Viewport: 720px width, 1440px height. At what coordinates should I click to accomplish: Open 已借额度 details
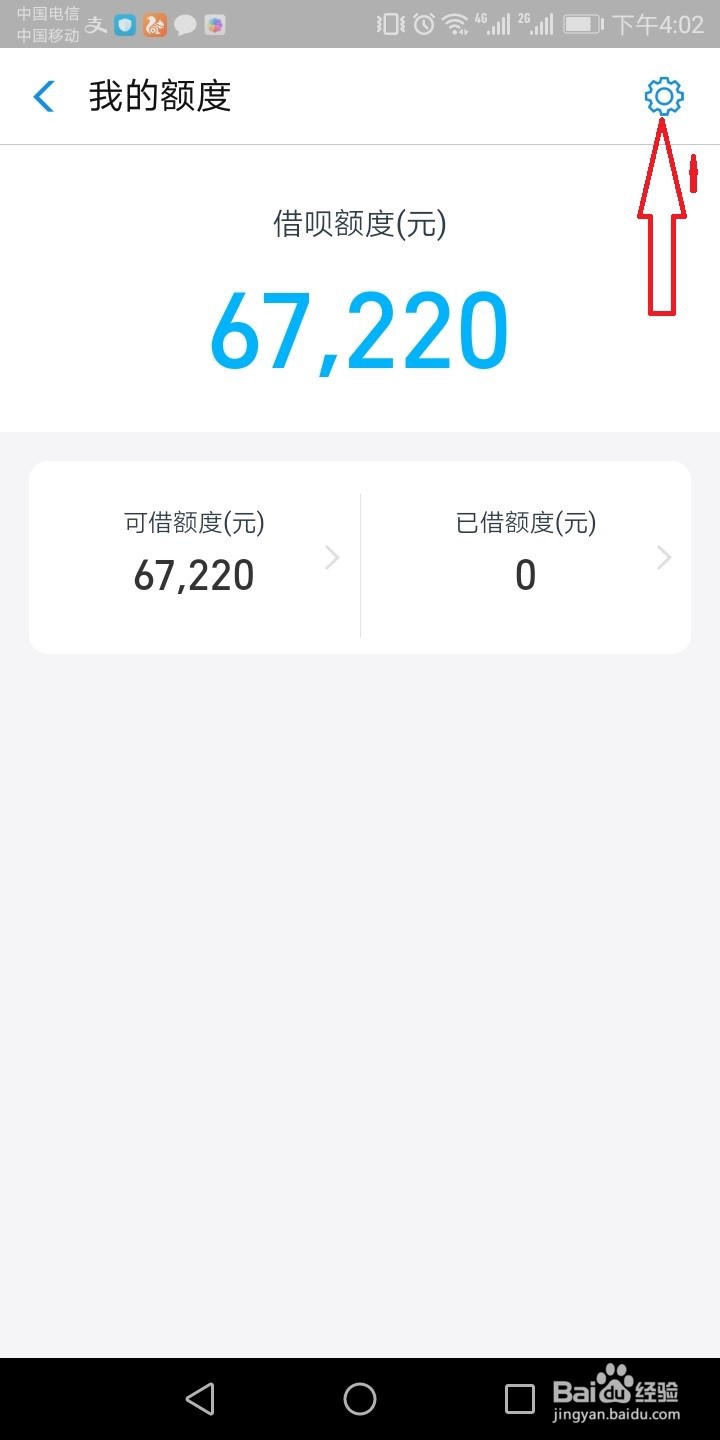(x=526, y=557)
